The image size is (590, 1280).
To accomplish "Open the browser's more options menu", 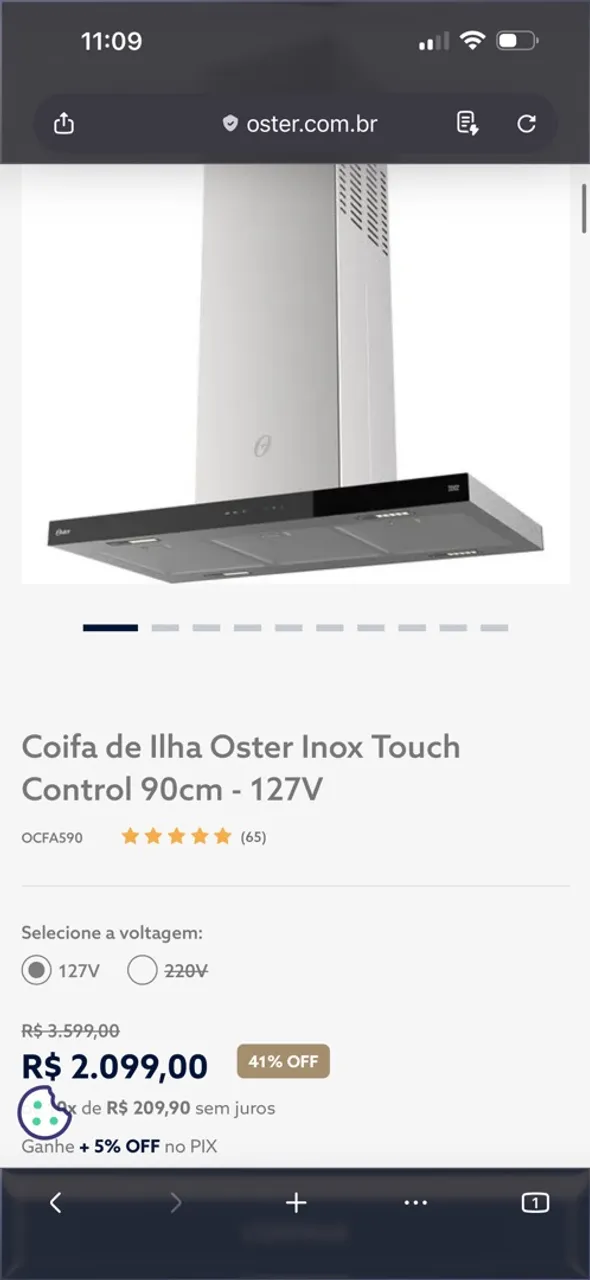I will [x=416, y=1203].
